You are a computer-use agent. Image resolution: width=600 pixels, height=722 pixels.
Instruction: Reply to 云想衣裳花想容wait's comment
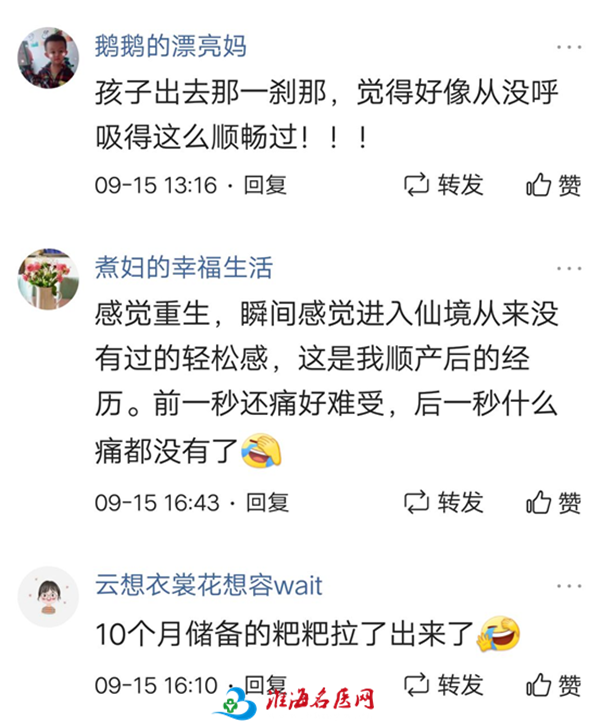click(x=267, y=686)
